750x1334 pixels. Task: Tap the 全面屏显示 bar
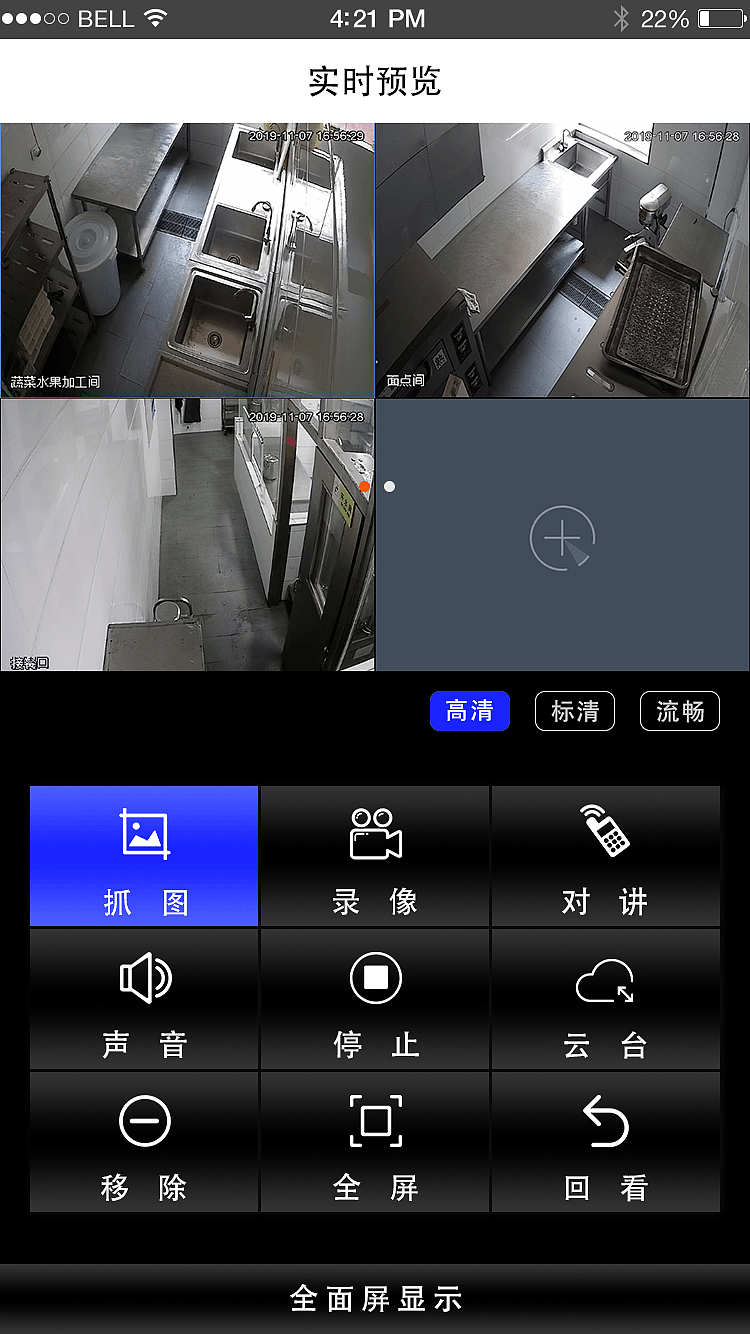375,1298
